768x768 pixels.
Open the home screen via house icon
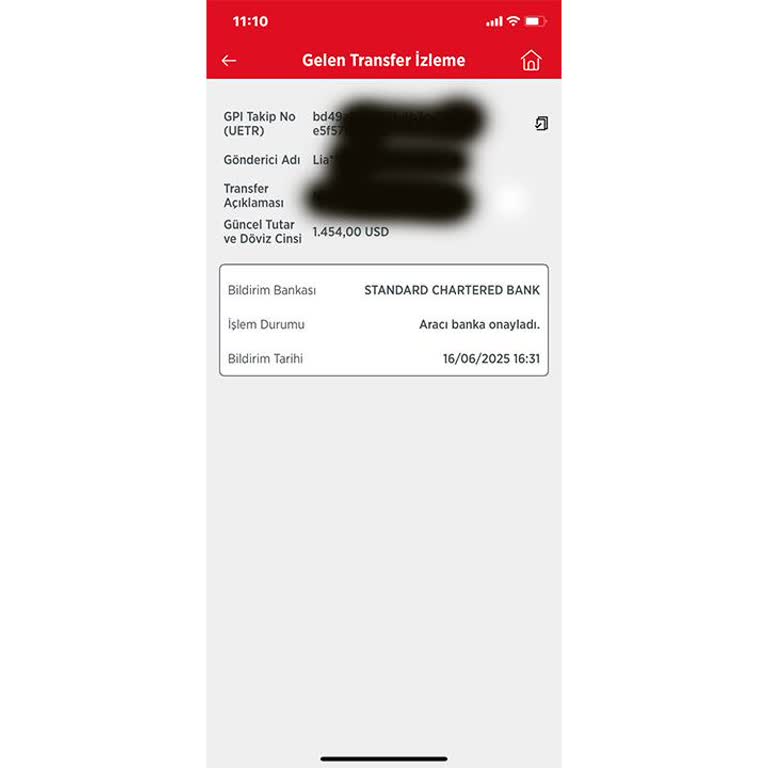(x=531, y=60)
